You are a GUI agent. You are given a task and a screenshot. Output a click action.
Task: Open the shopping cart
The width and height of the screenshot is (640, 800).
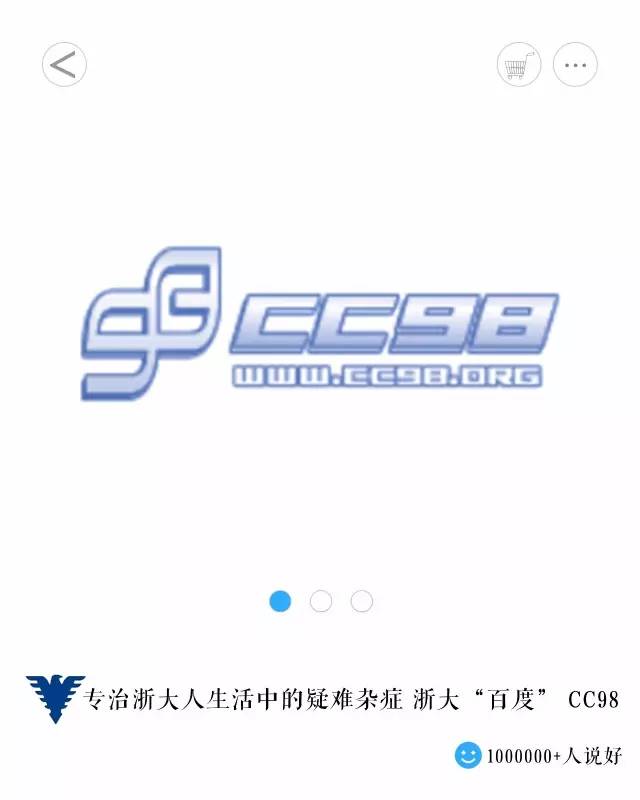click(519, 65)
